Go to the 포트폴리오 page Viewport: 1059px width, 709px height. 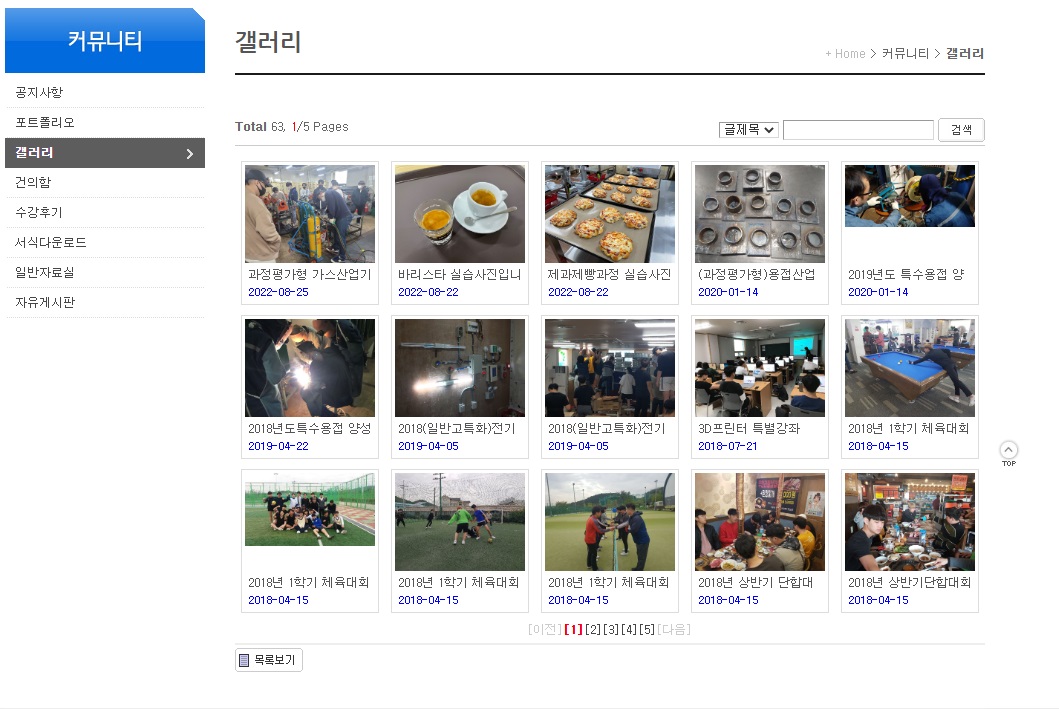point(45,123)
